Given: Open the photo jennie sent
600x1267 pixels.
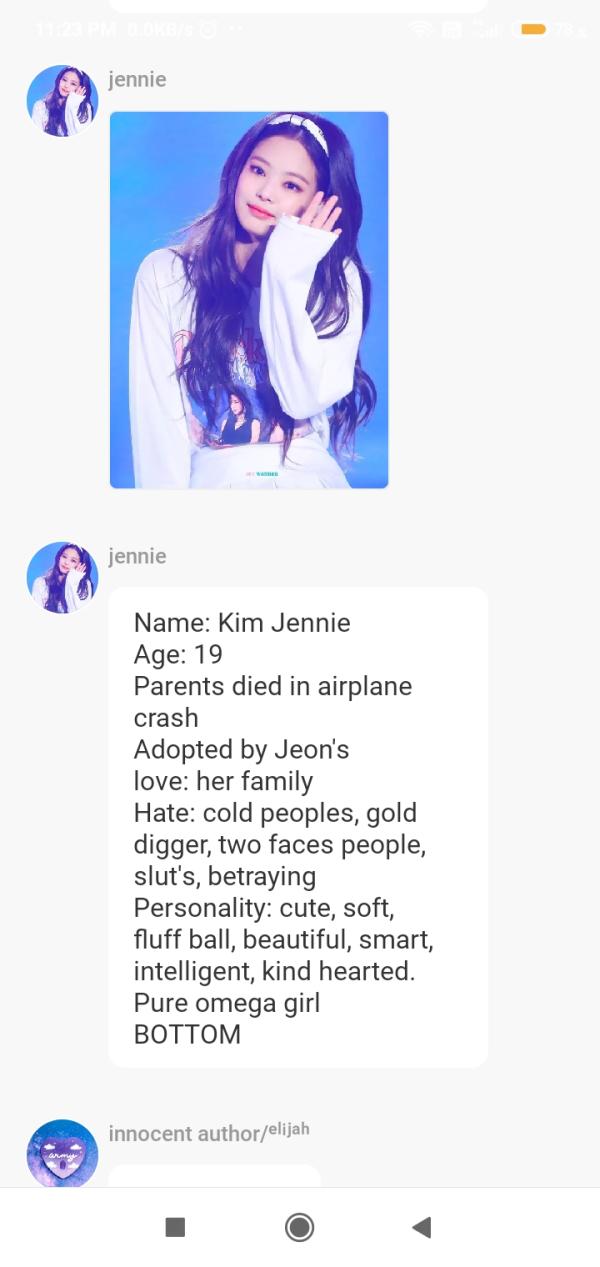Looking at the screenshot, I should pyautogui.click(x=248, y=300).
